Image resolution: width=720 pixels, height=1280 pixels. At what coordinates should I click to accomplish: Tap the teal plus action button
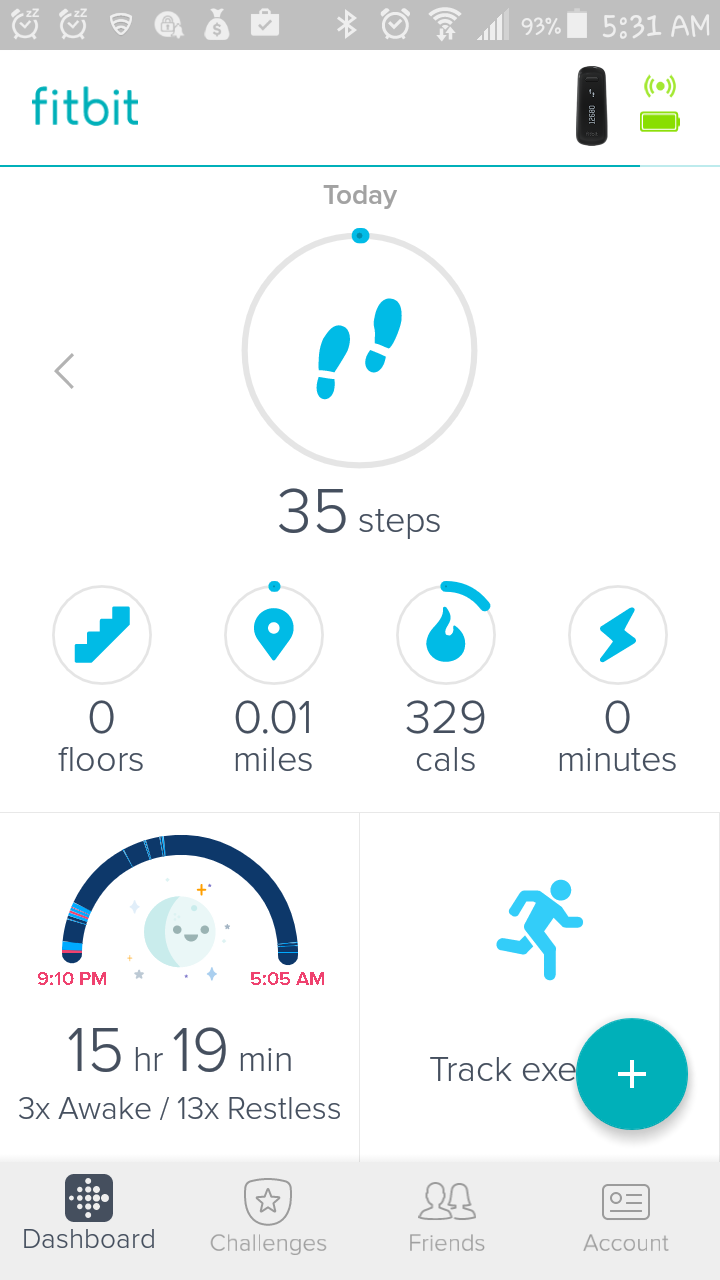(632, 1074)
